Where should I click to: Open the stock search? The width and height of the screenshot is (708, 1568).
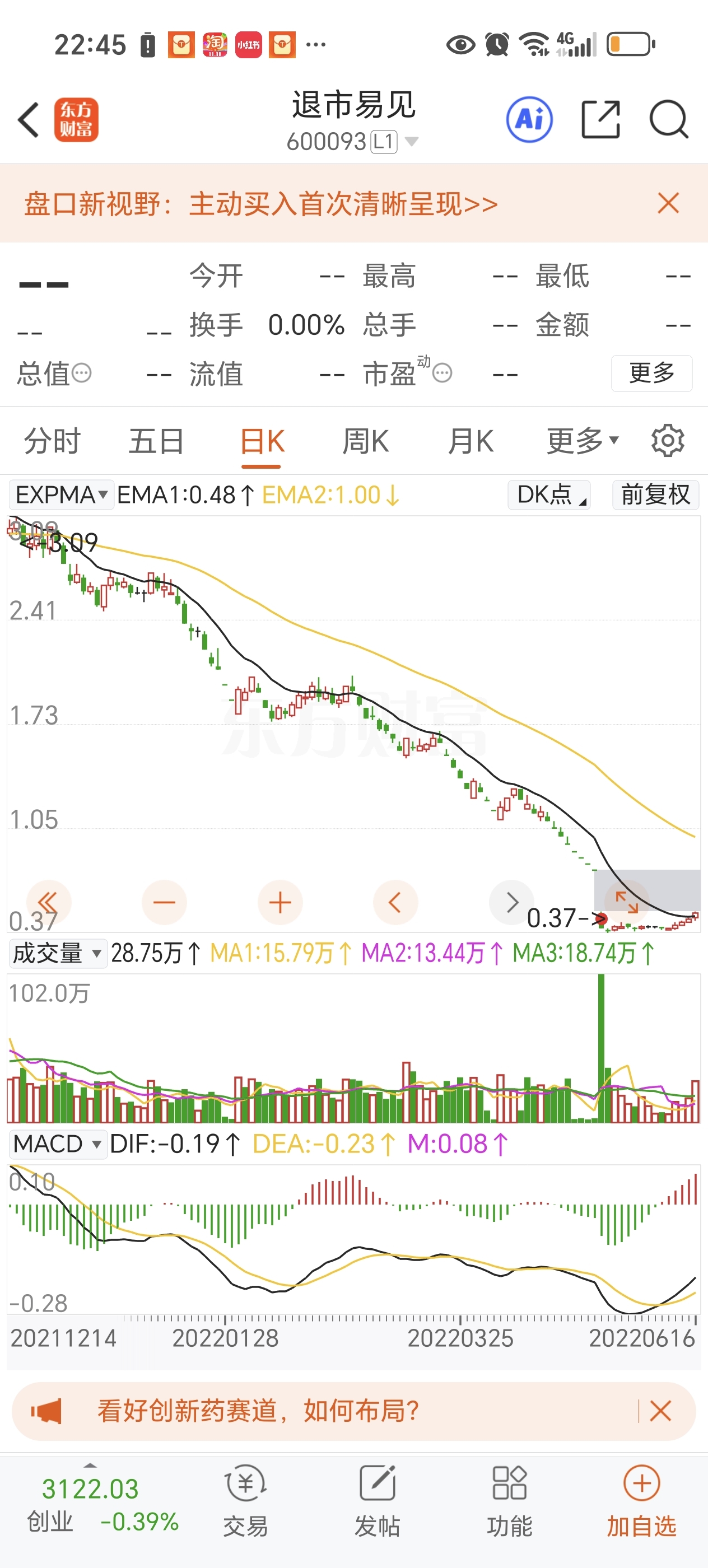[668, 120]
